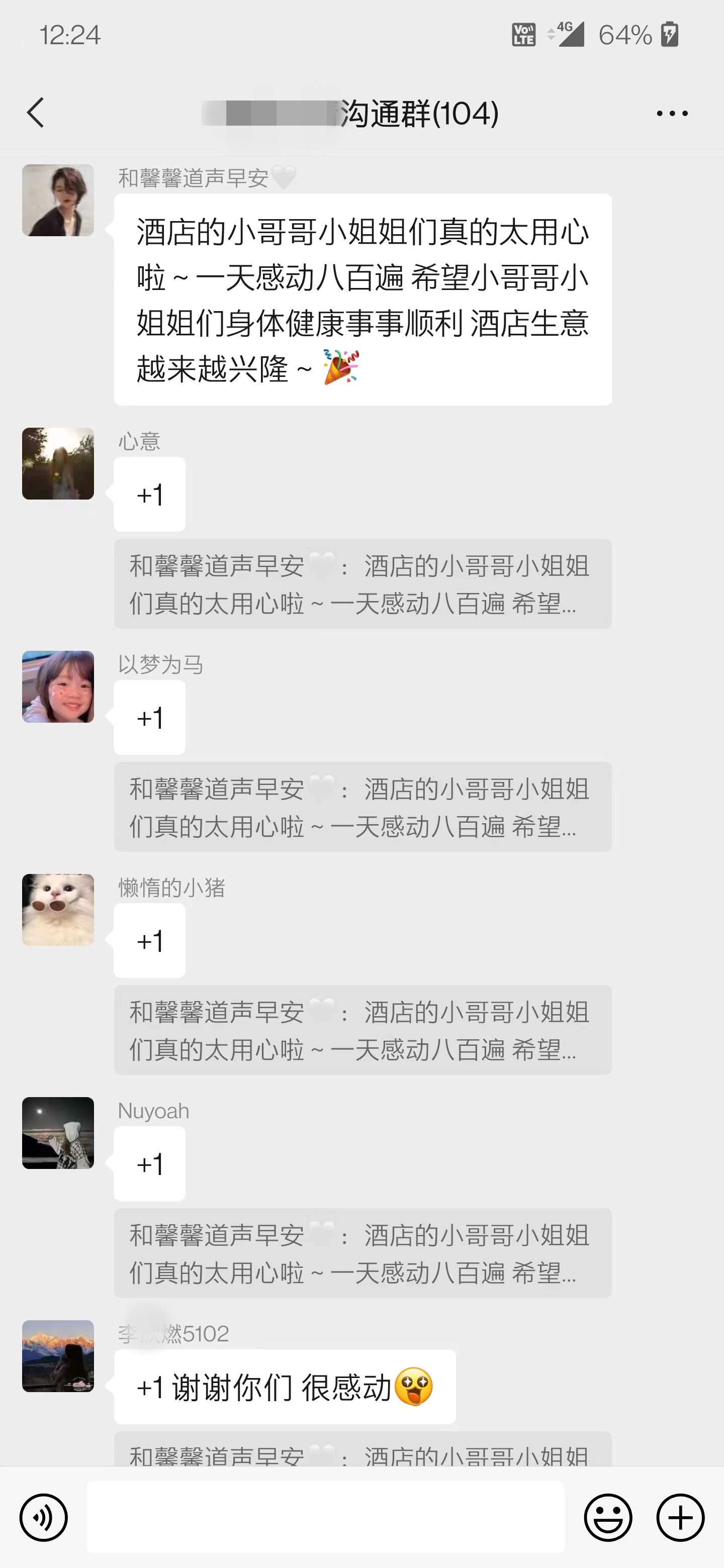Focus the message text field
Image resolution: width=724 pixels, height=1568 pixels.
[326, 1517]
